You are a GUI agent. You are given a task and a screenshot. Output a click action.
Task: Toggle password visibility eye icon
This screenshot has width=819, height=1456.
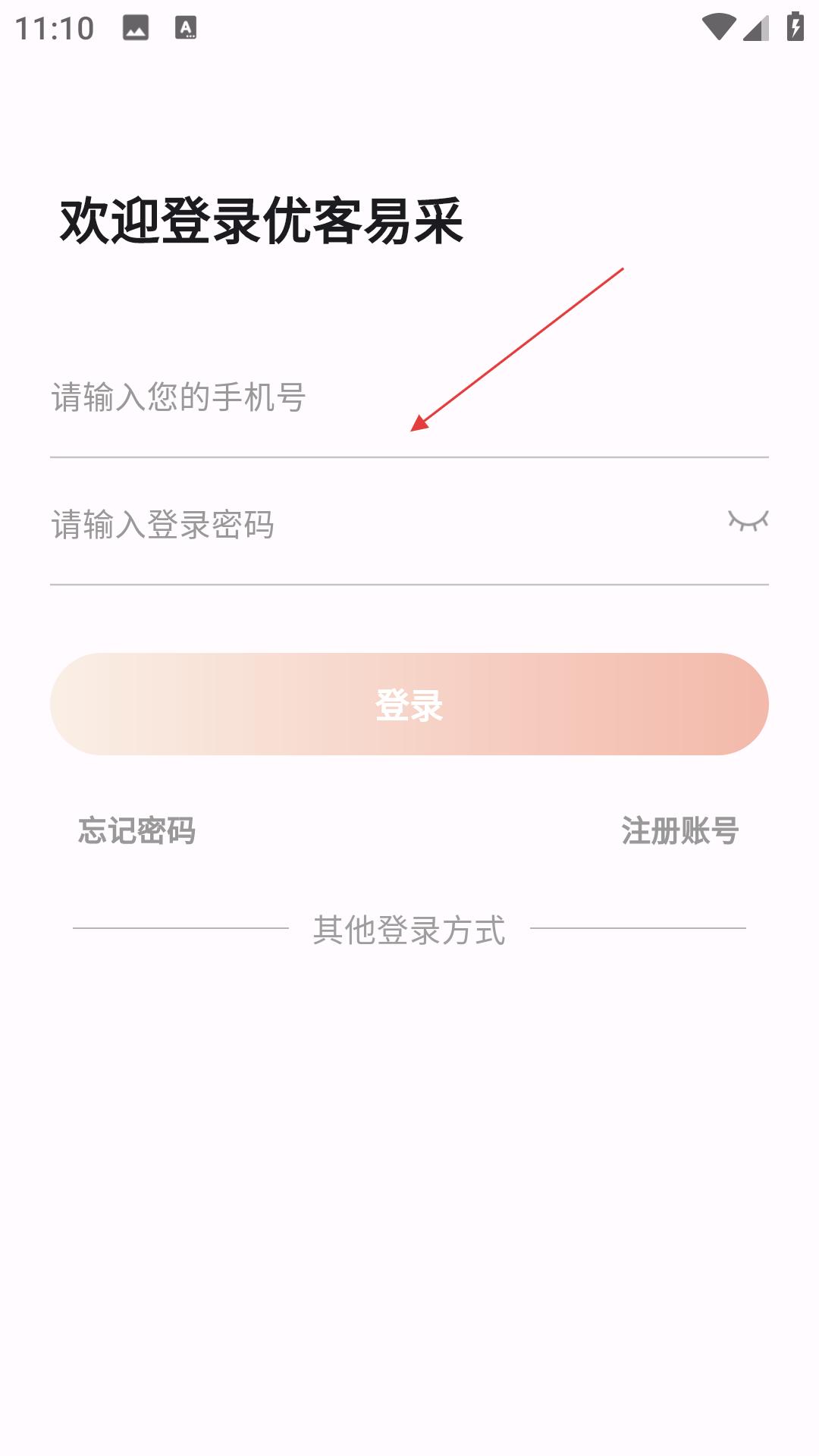[748, 521]
